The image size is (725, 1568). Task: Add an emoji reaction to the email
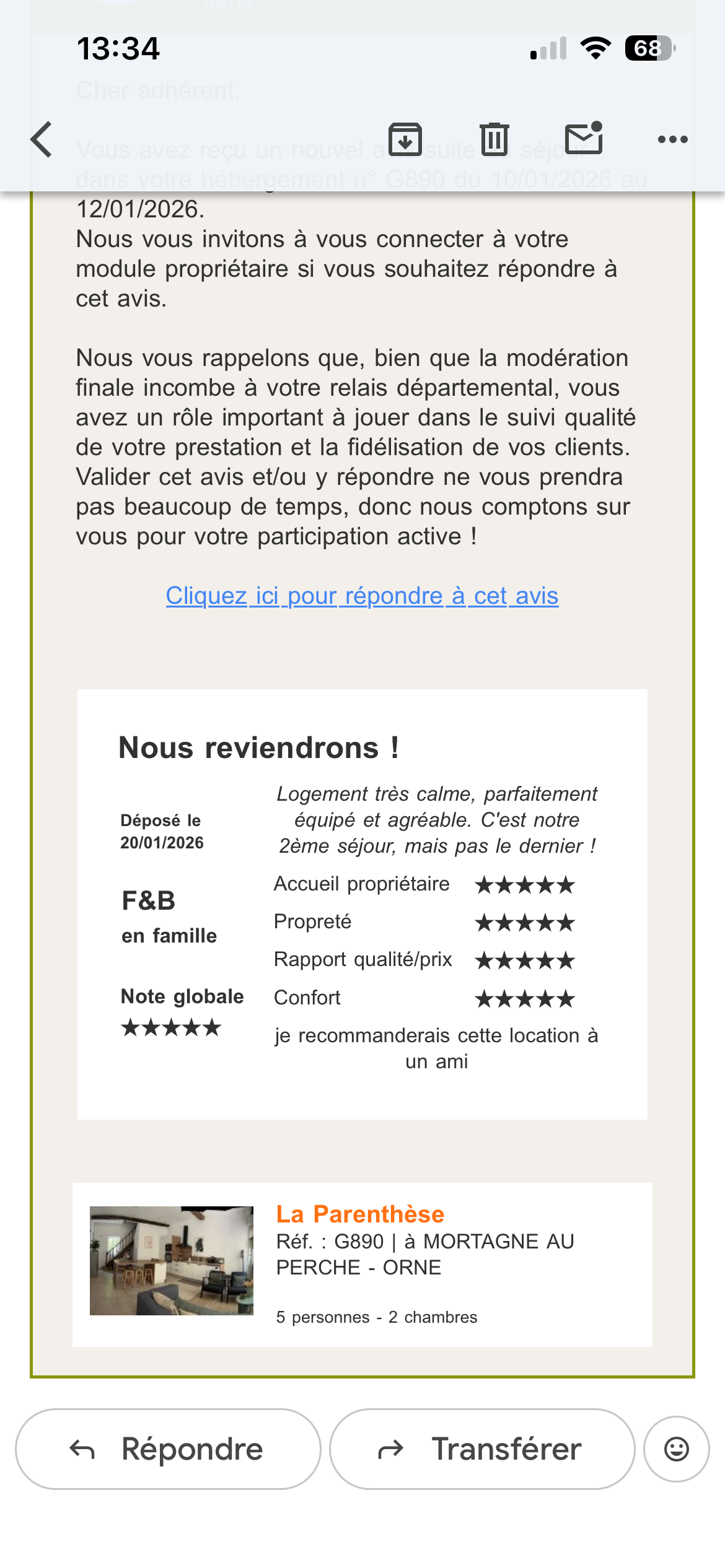pos(677,1449)
